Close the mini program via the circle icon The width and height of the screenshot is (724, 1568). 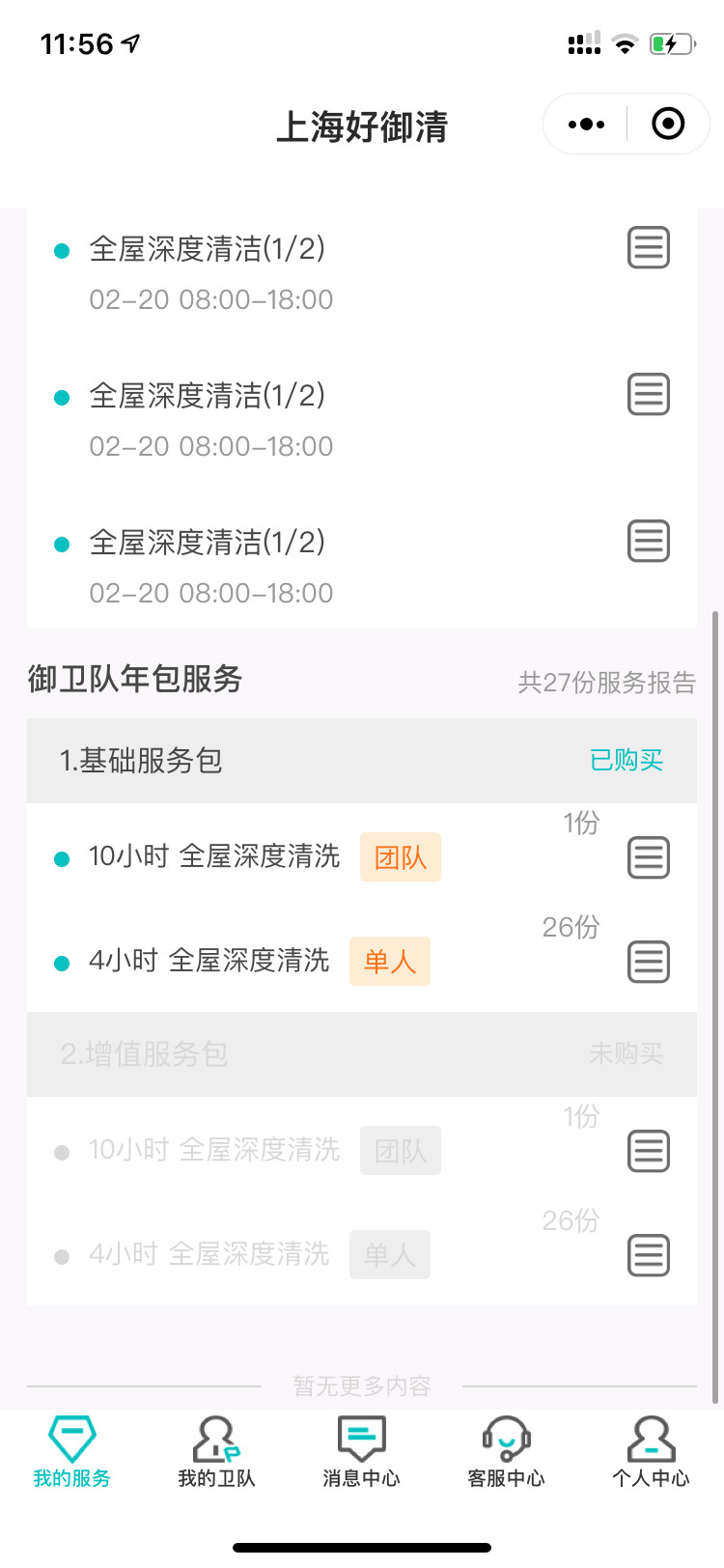668,124
